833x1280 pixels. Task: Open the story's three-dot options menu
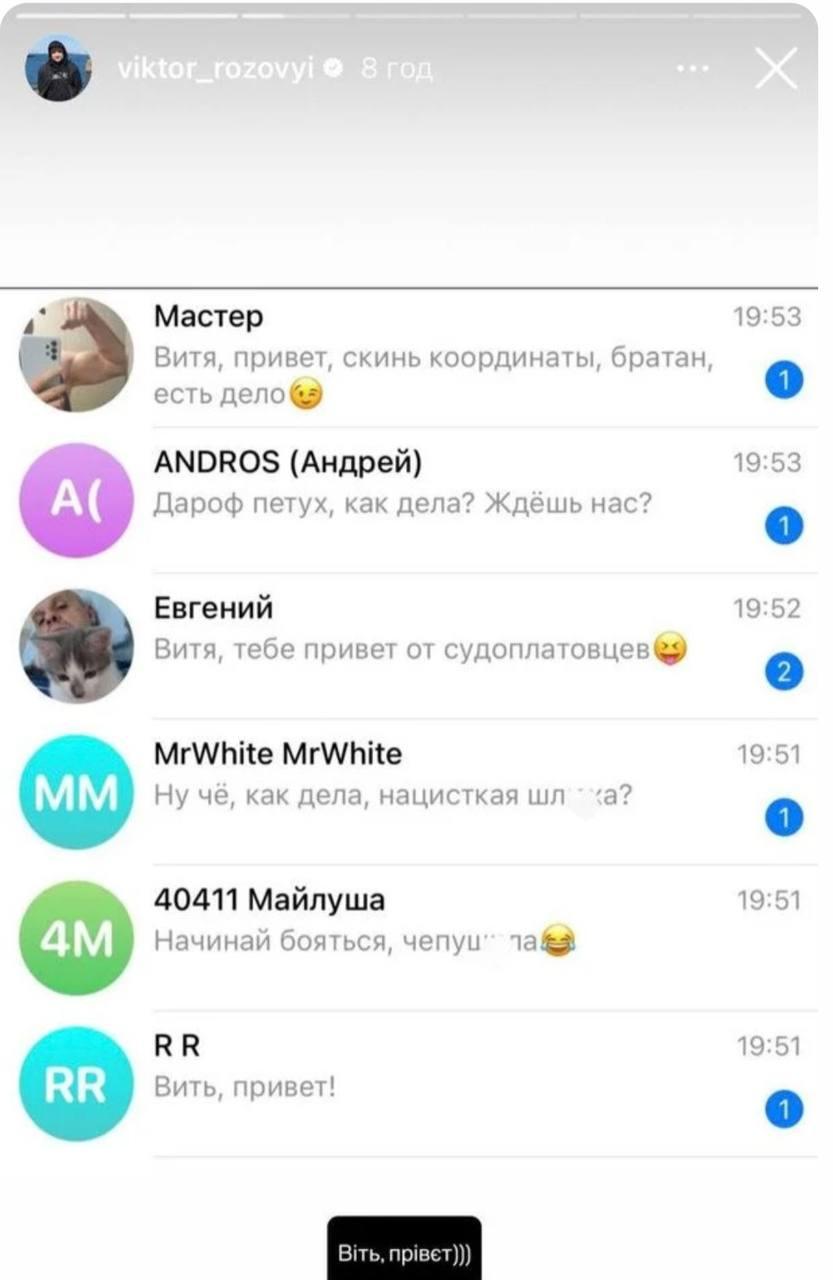point(692,69)
